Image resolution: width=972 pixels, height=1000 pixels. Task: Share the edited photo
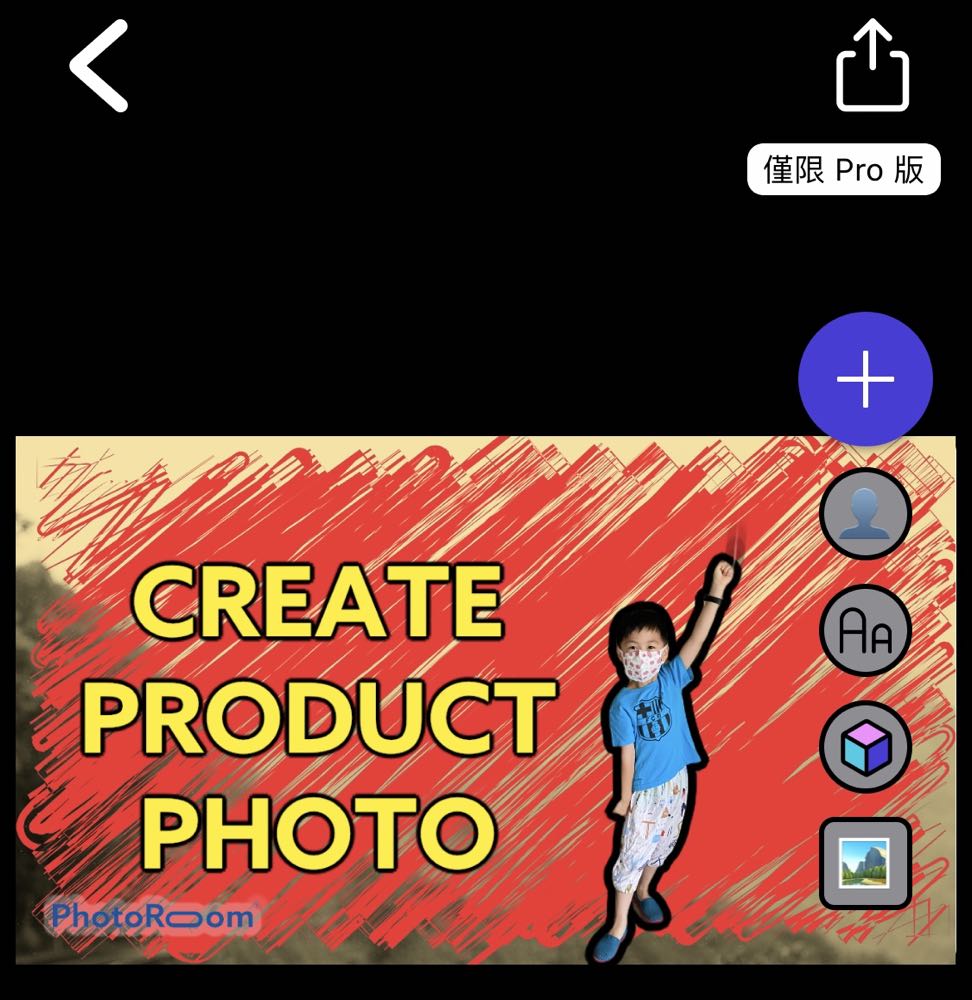pyautogui.click(x=872, y=67)
